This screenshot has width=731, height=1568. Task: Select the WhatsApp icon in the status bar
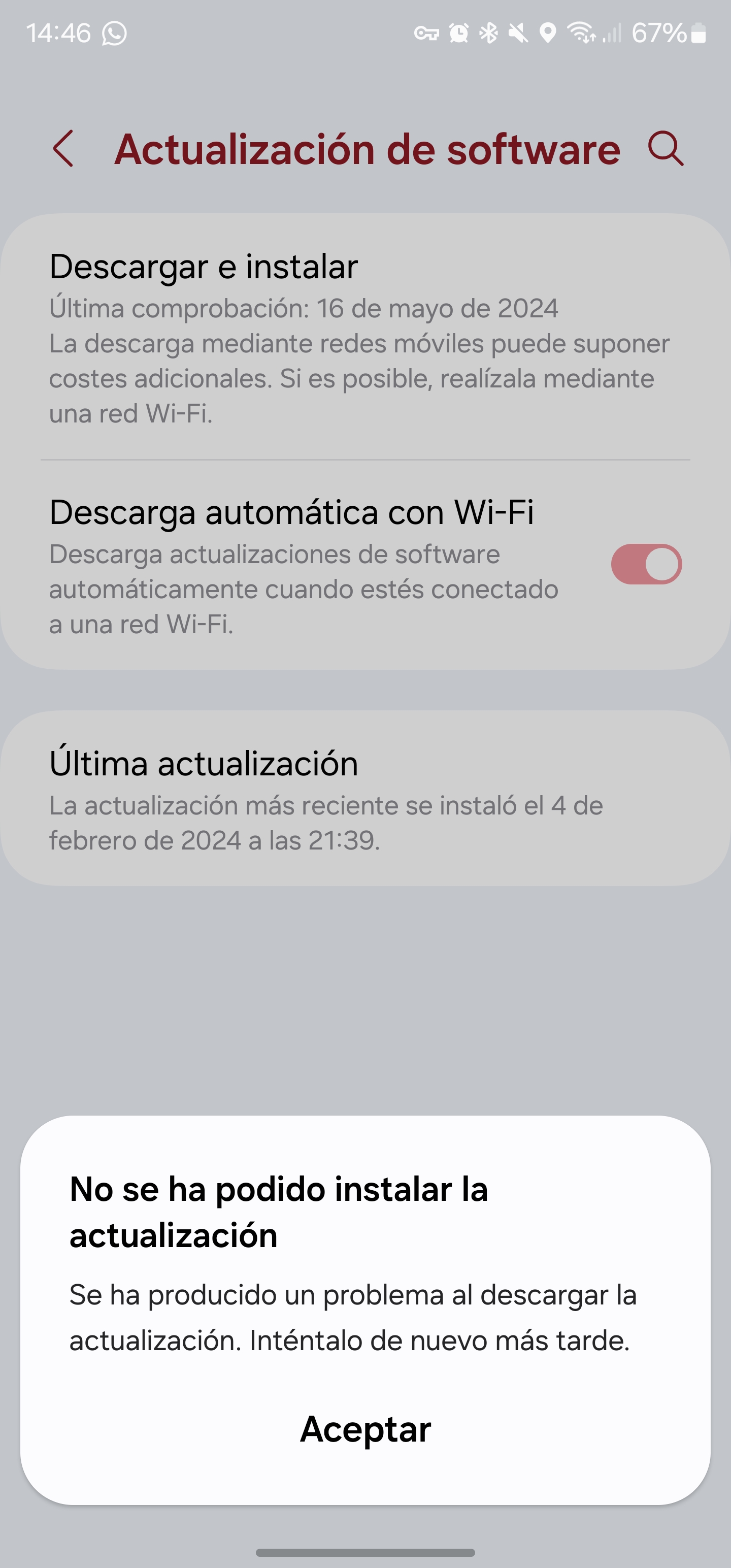113,34
